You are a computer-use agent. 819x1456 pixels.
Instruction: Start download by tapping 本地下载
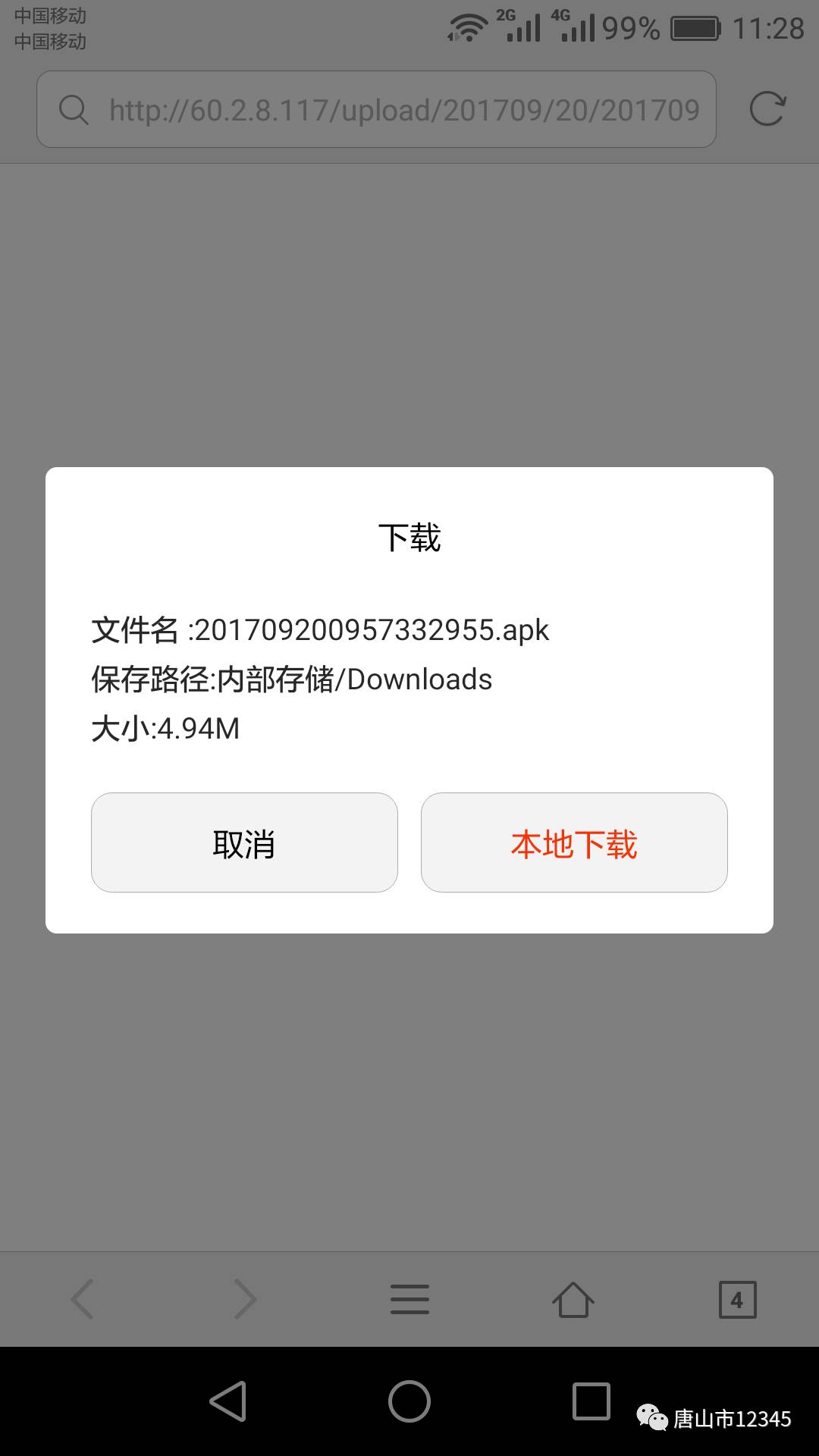pyautogui.click(x=573, y=843)
